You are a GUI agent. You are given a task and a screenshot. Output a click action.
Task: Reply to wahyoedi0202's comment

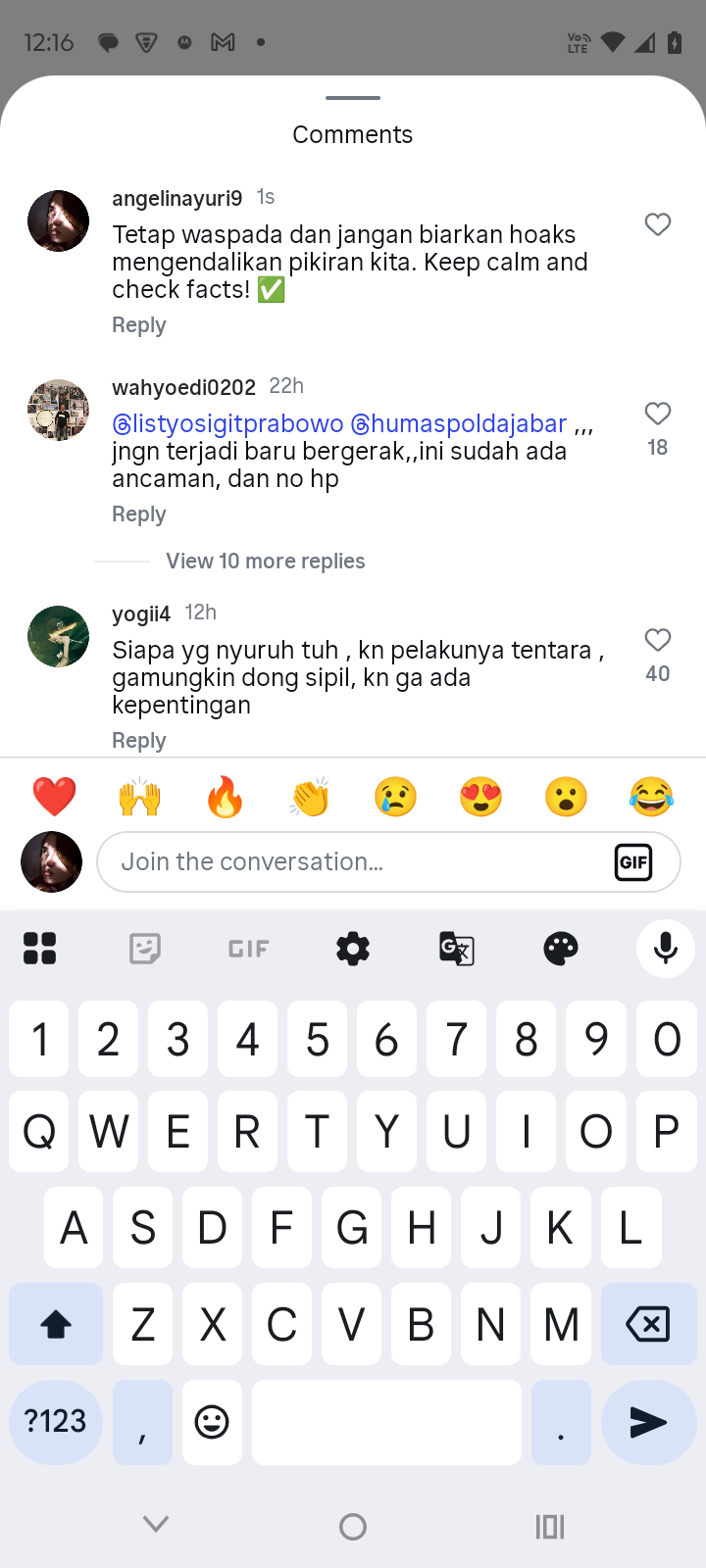point(139,514)
